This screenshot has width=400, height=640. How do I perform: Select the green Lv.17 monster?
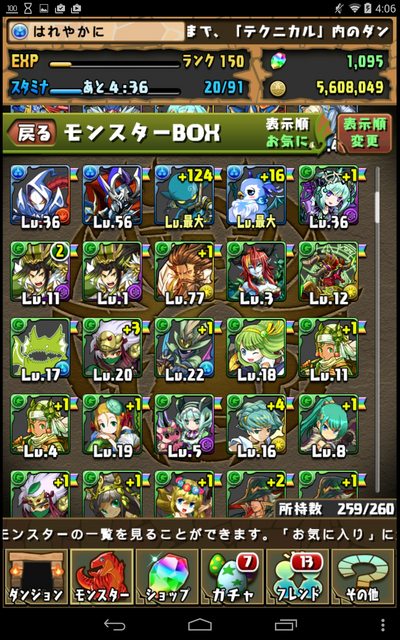click(x=40, y=349)
